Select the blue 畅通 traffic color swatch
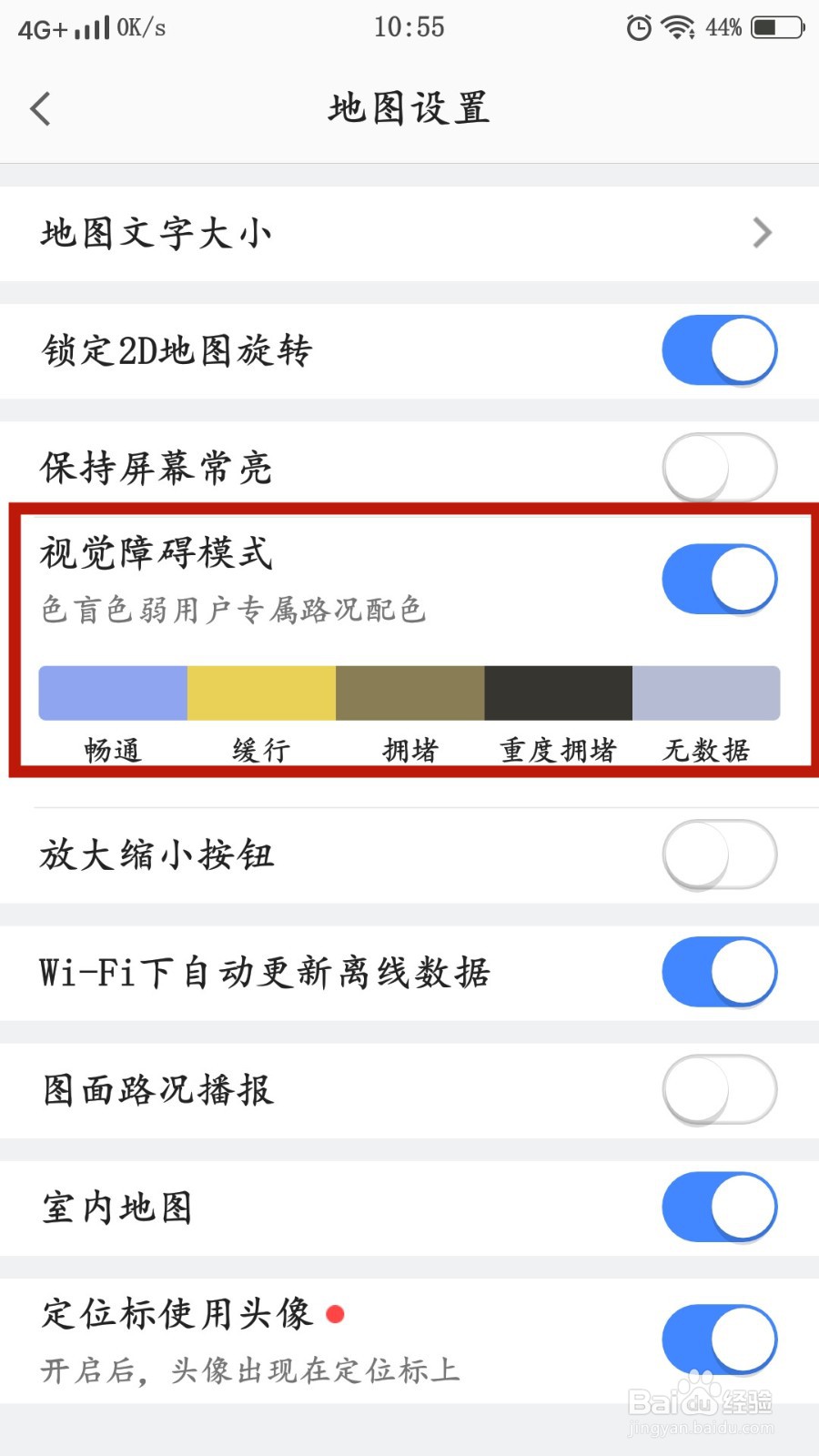819x1456 pixels. (x=111, y=692)
